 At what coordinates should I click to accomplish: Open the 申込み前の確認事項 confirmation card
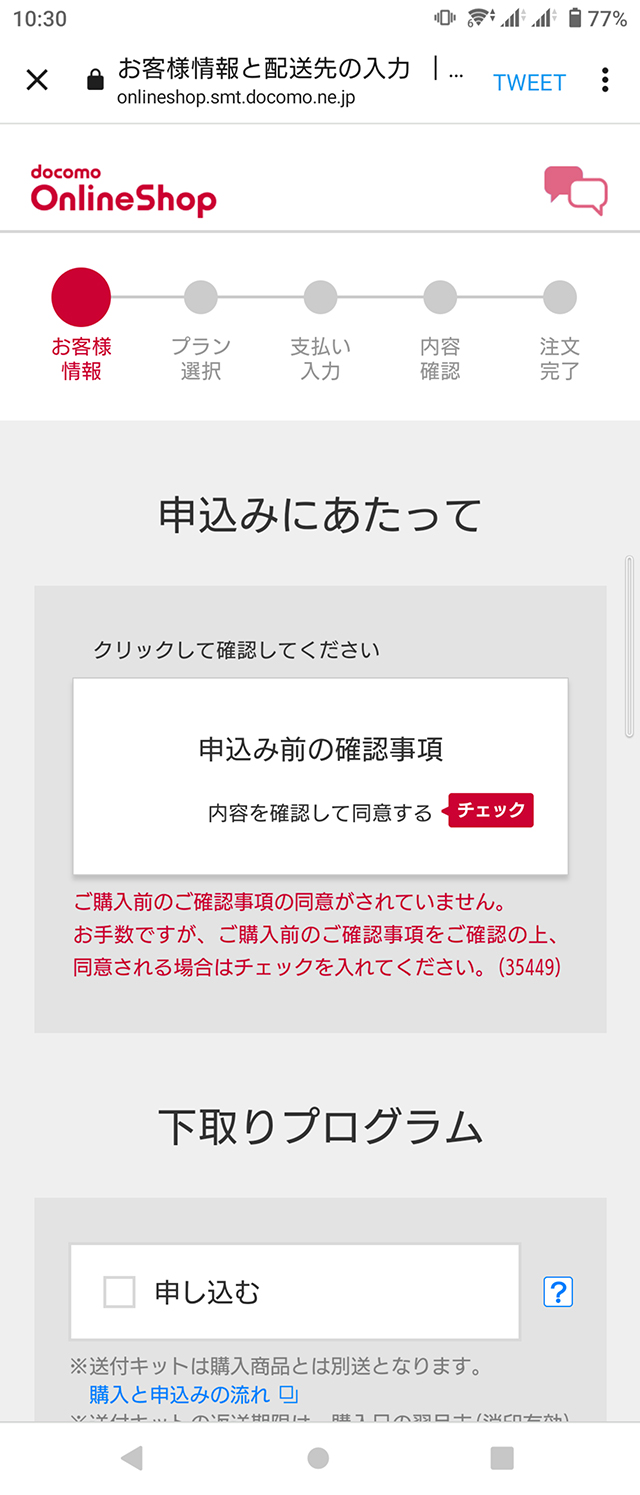(x=320, y=776)
